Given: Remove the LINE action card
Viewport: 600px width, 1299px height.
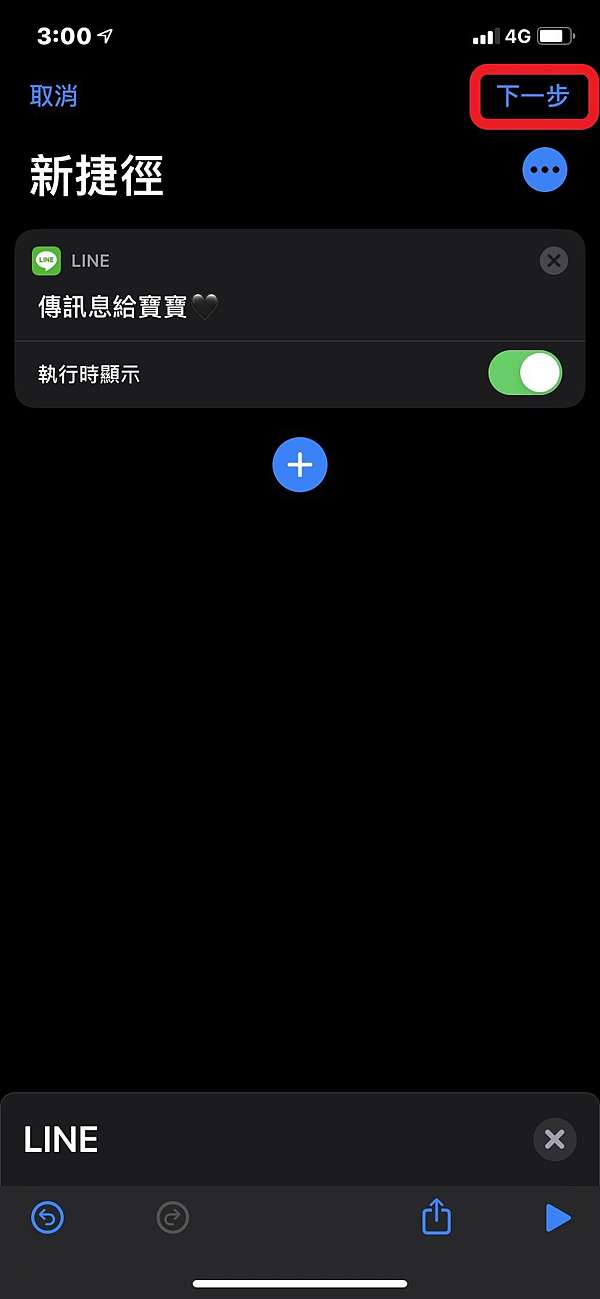Looking at the screenshot, I should click(553, 261).
